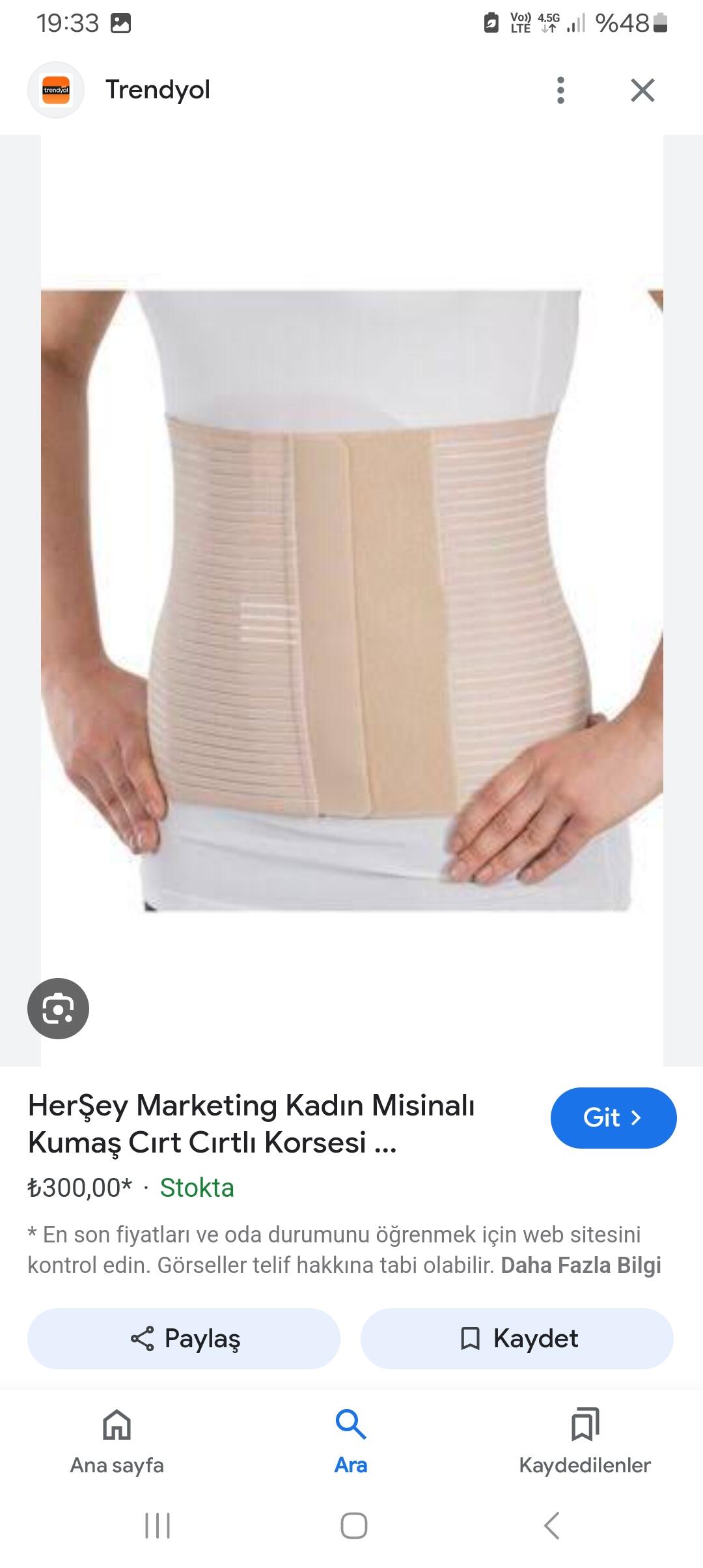The height and width of the screenshot is (1568, 703).
Task: Switch to the Ana sayfa tab
Action: [x=117, y=1442]
